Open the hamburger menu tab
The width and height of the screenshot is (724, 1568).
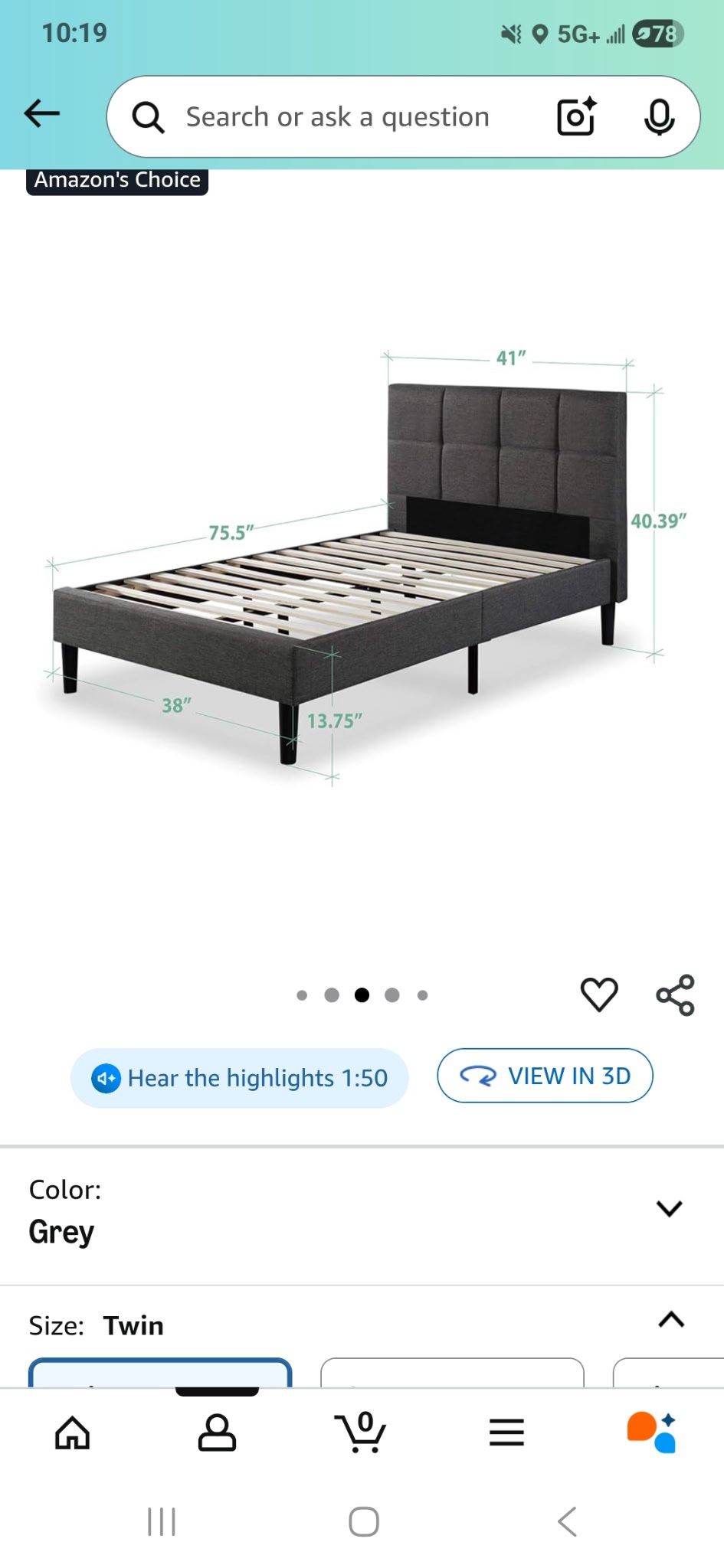tap(506, 1432)
